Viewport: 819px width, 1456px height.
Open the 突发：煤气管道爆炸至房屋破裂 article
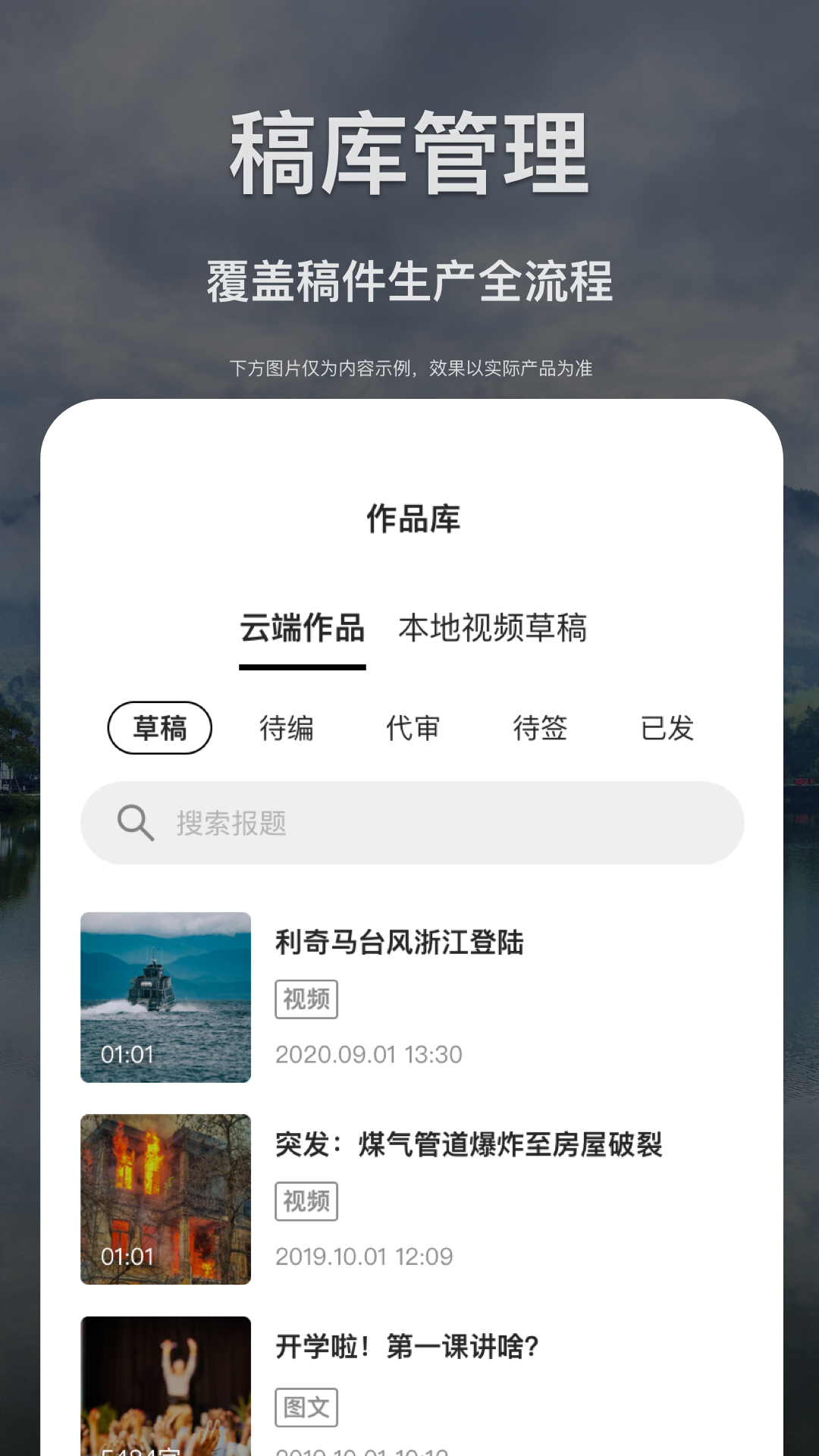click(x=469, y=1147)
